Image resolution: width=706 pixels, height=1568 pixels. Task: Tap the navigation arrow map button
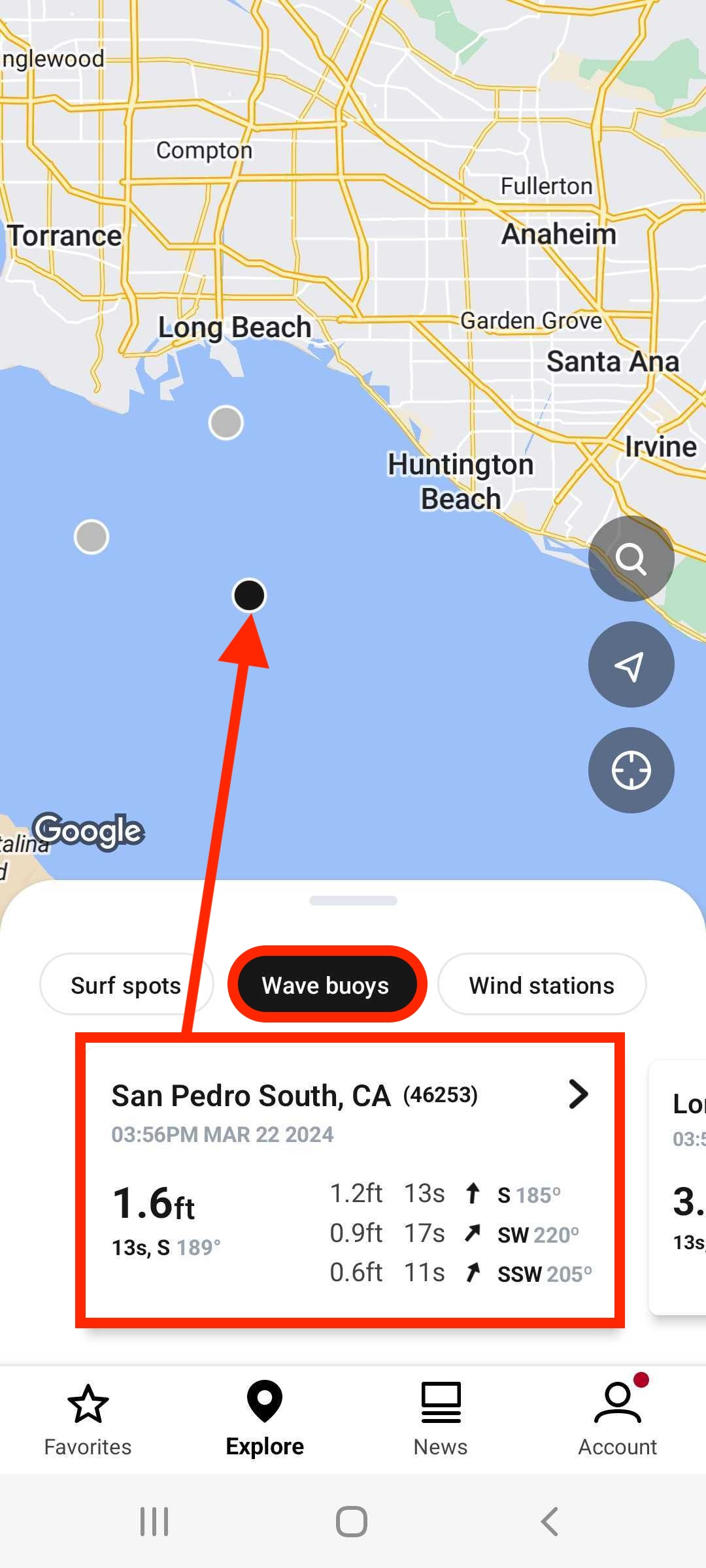tap(631, 664)
